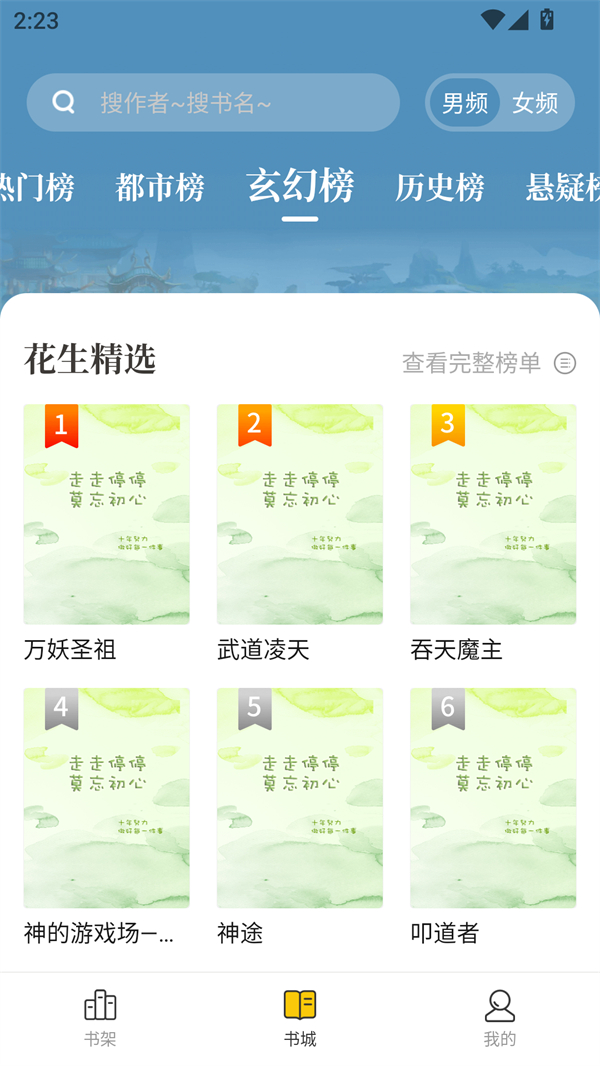Select the 玄幻榜 ranking tab
Screen dimensions: 600x1066
click(x=300, y=186)
